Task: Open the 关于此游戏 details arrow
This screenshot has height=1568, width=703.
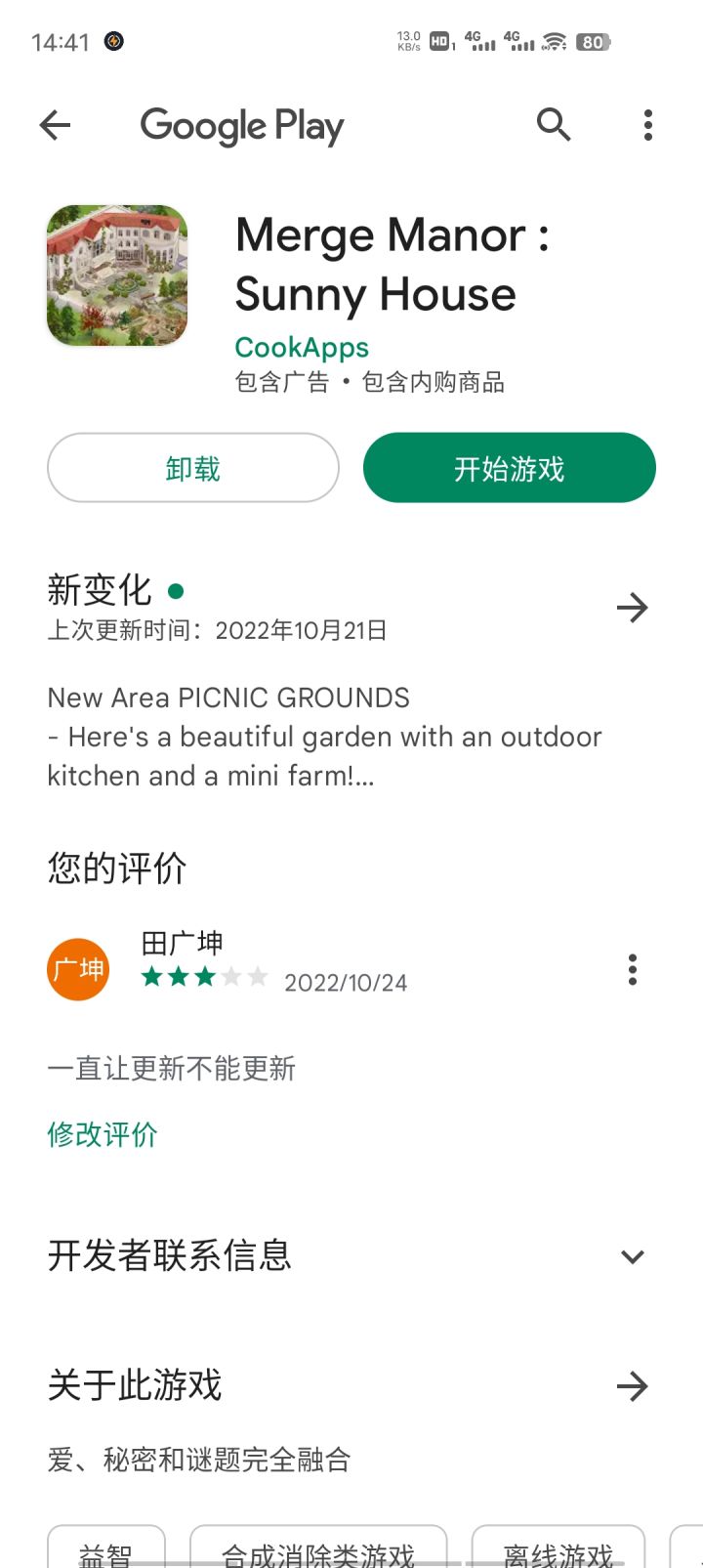Action: coord(633,1385)
